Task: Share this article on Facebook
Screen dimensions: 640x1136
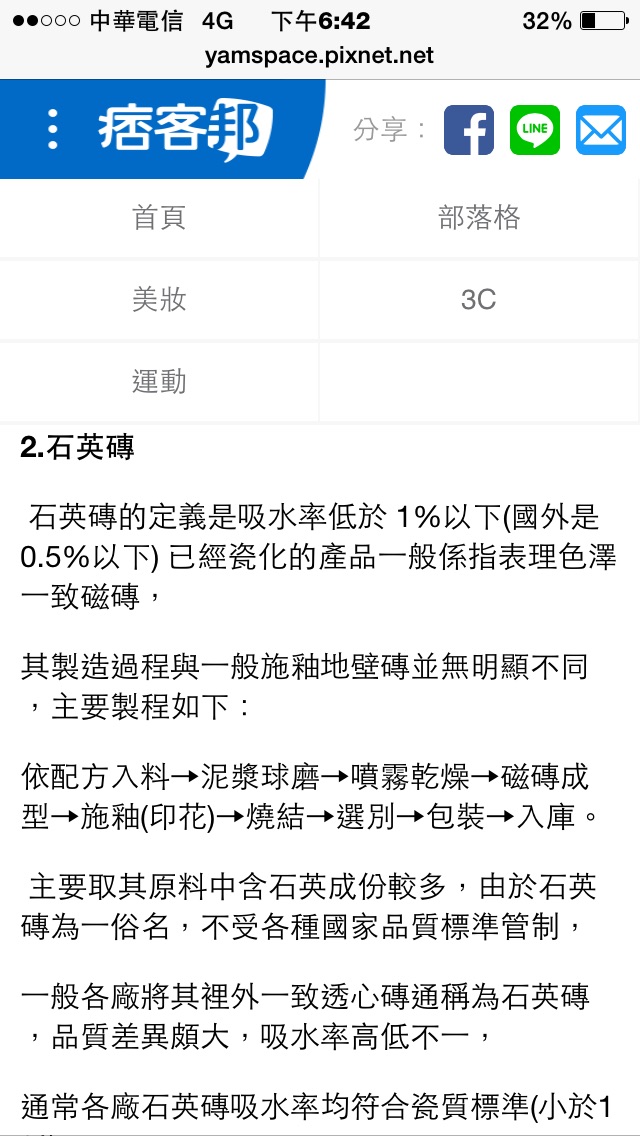Action: click(469, 130)
